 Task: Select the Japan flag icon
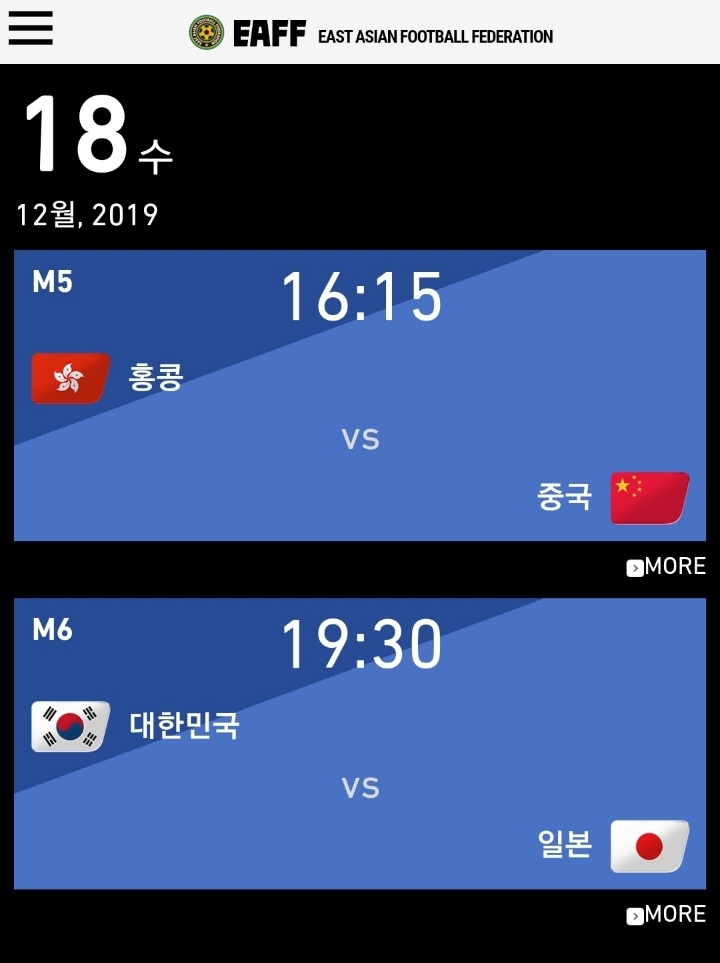point(650,843)
